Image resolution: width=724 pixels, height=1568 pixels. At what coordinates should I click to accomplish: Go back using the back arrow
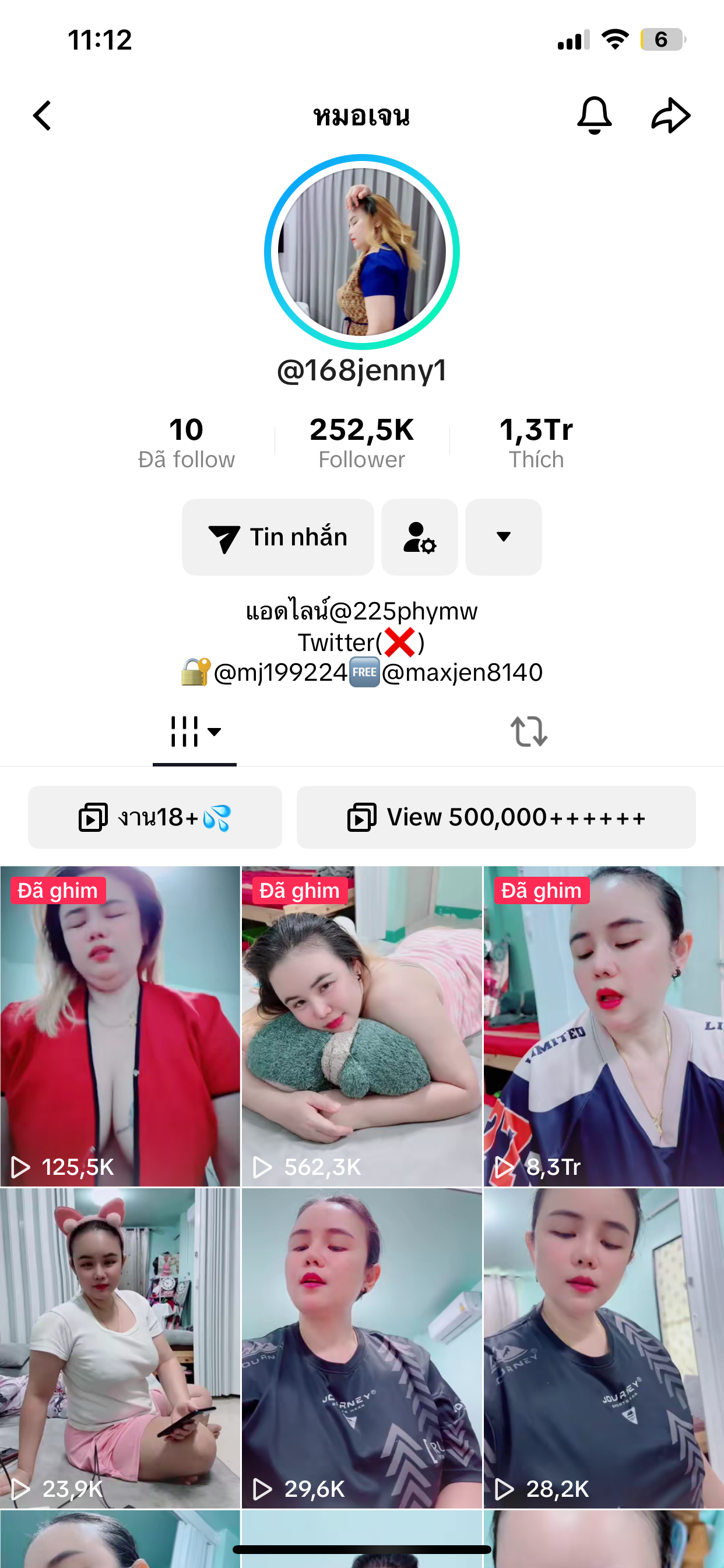[42, 116]
